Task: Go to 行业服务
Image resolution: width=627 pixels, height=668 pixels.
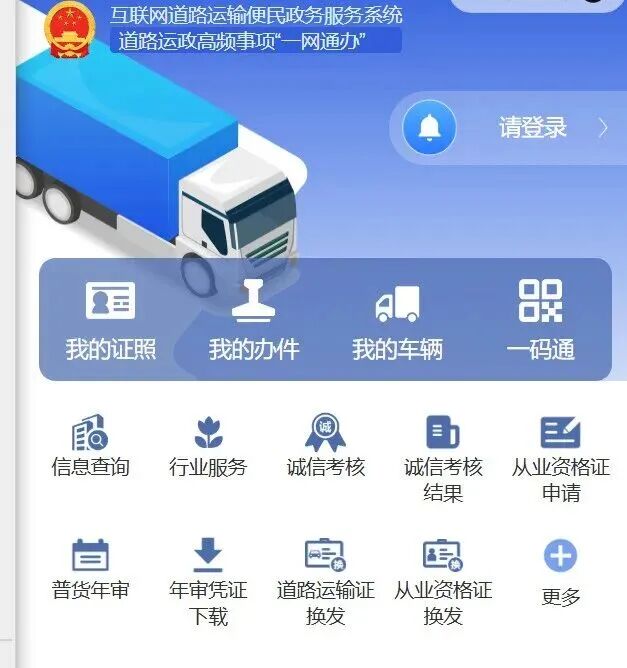Action: tap(208, 447)
